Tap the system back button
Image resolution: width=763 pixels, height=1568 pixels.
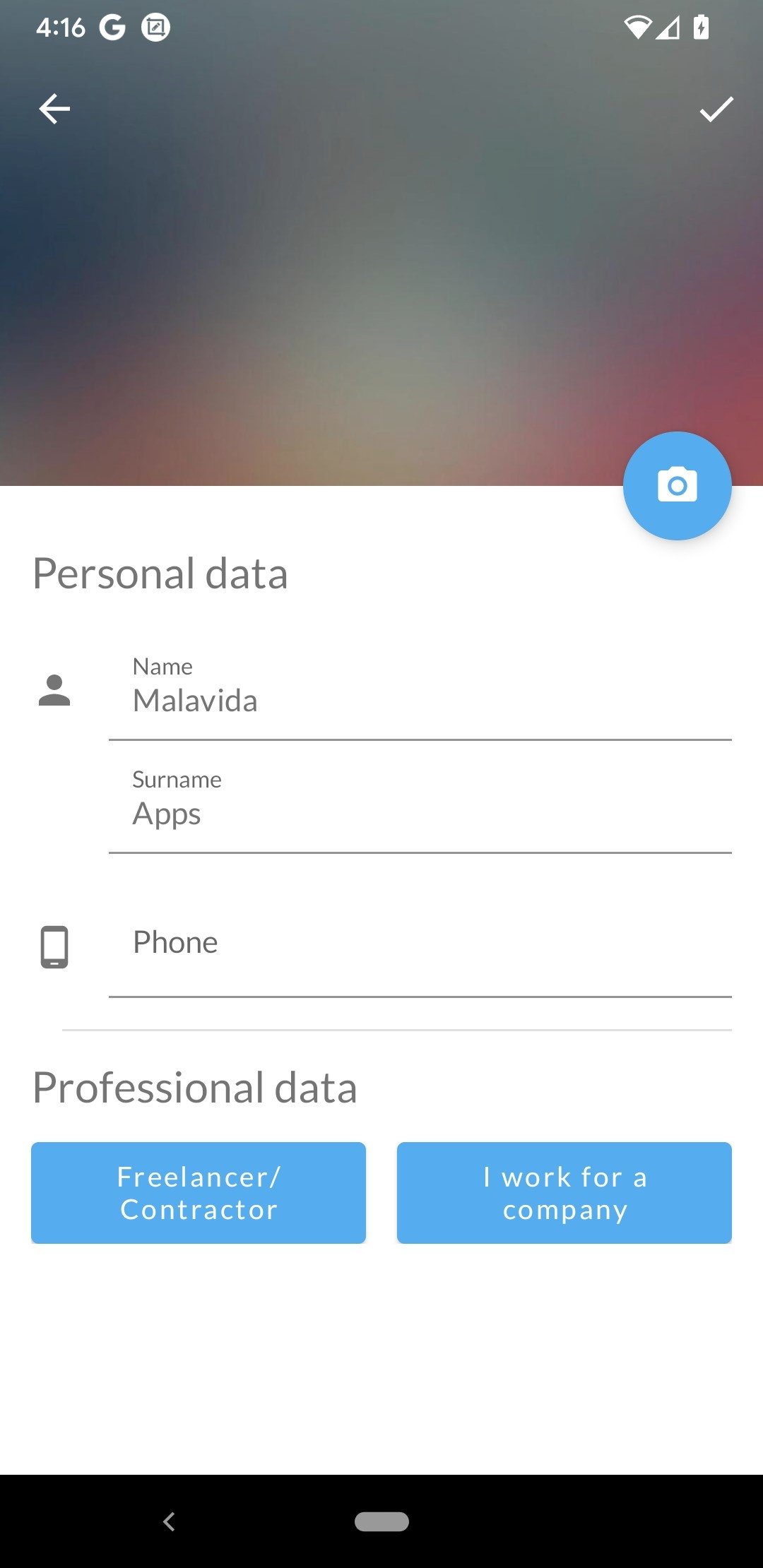[x=169, y=1521]
